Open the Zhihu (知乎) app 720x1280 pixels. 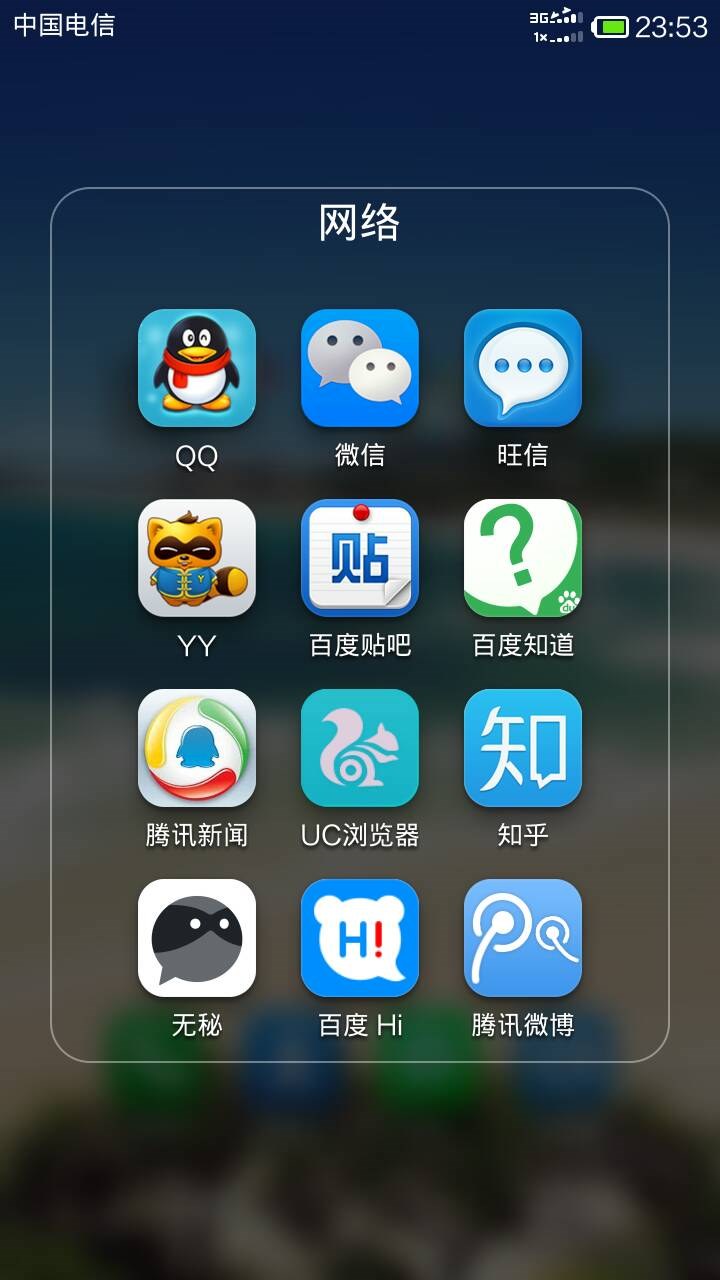point(521,748)
